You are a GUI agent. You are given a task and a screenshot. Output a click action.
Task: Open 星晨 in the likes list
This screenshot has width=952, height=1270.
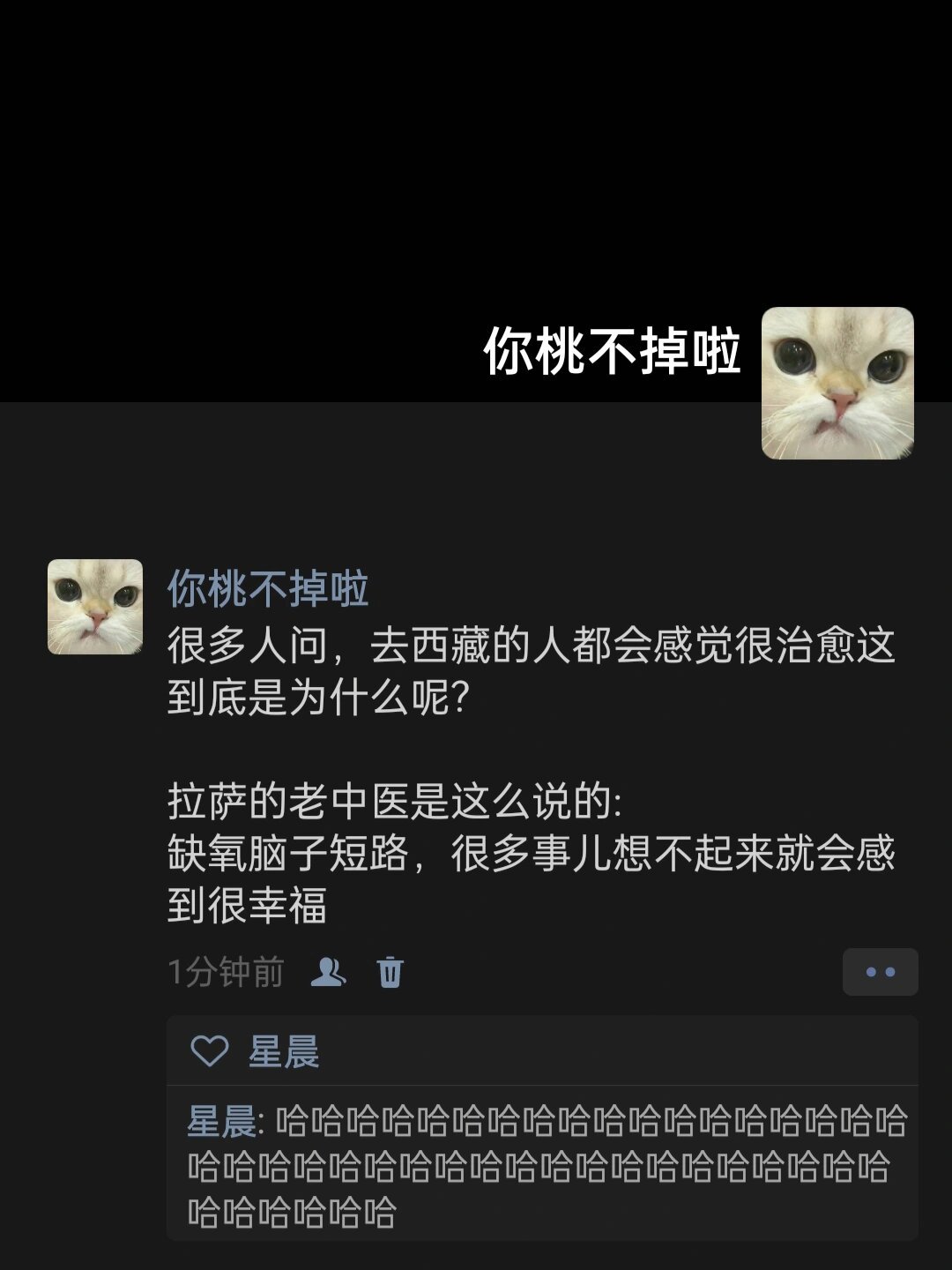[x=283, y=1051]
